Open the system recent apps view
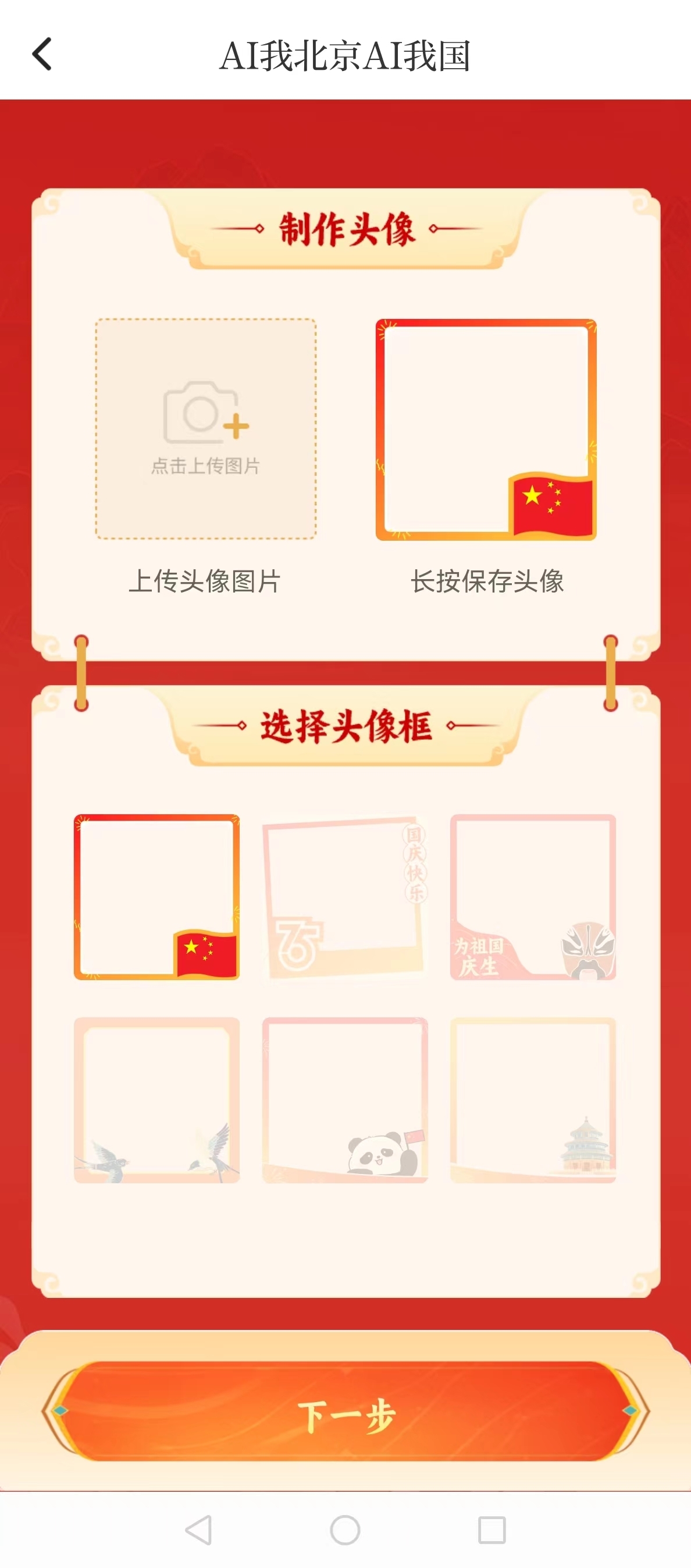Screen dimensions: 691x1568 pyautogui.click(x=491, y=1530)
